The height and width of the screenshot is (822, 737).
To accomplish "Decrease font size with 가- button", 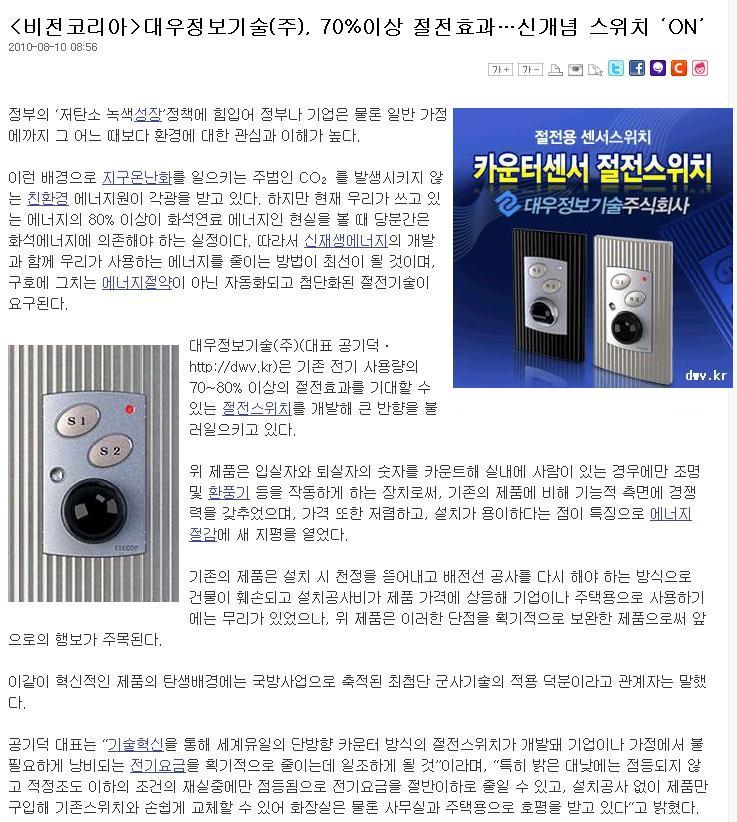I will [x=530, y=69].
